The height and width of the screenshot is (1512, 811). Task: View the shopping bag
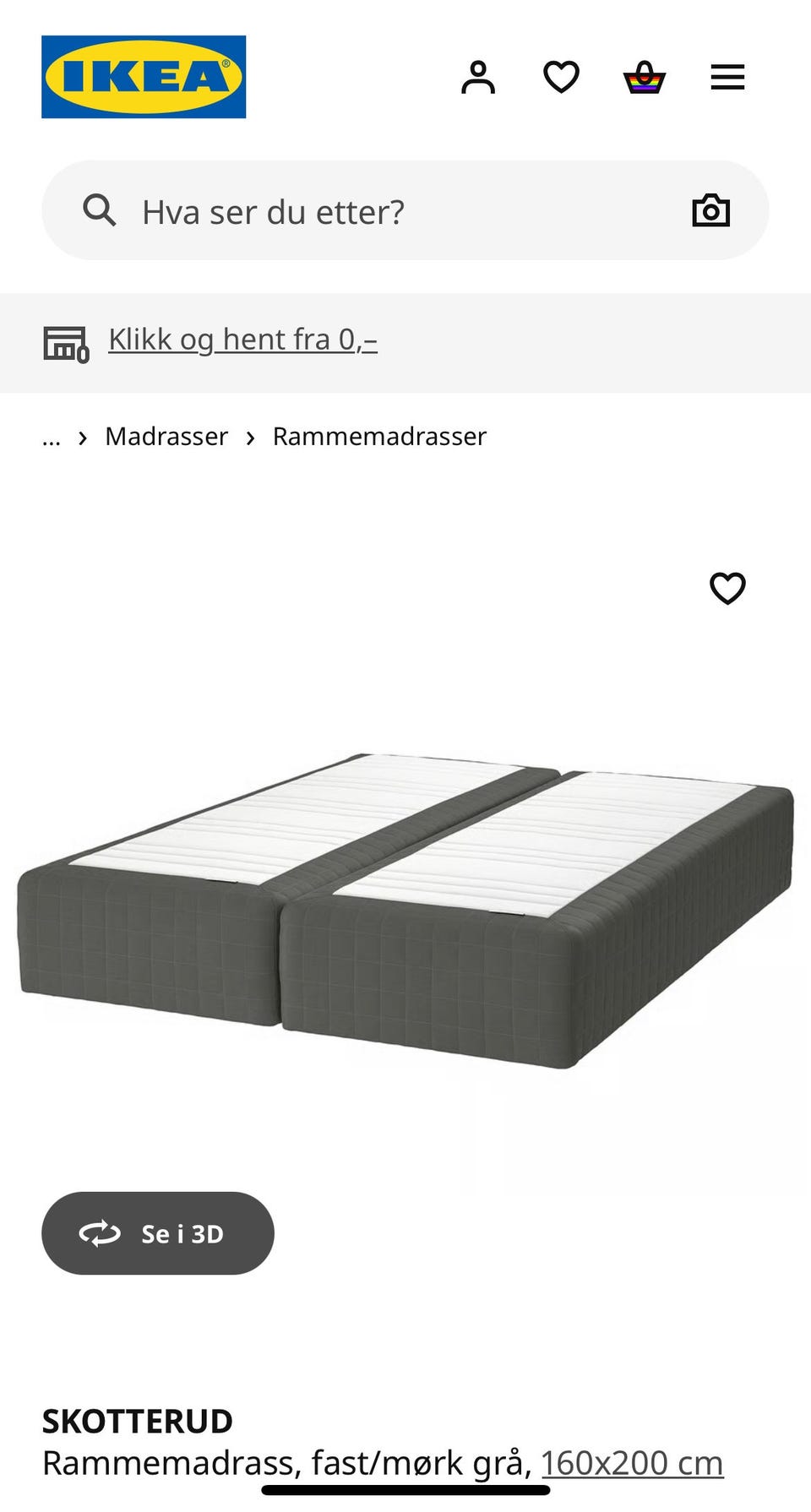pyautogui.click(x=643, y=78)
